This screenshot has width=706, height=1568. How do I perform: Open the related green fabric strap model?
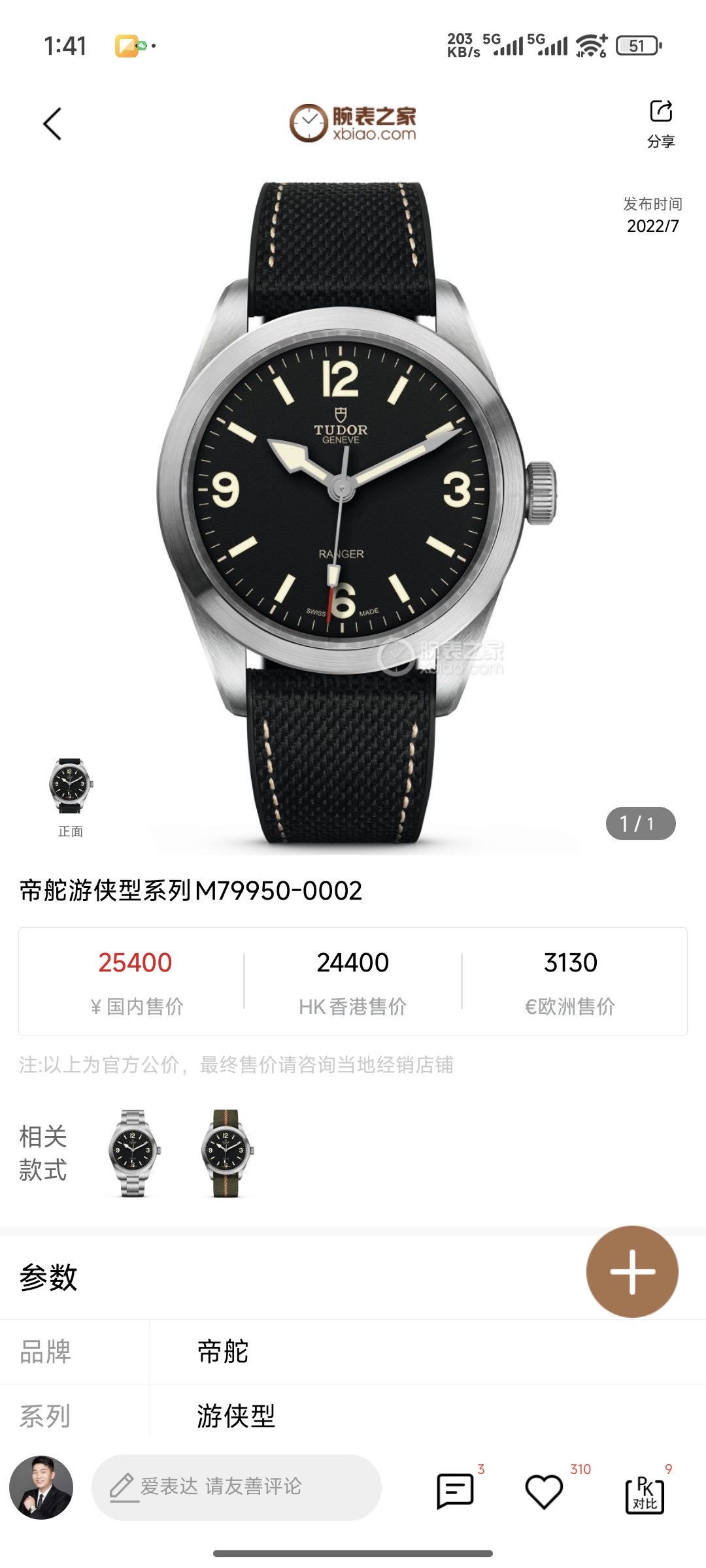point(226,1152)
